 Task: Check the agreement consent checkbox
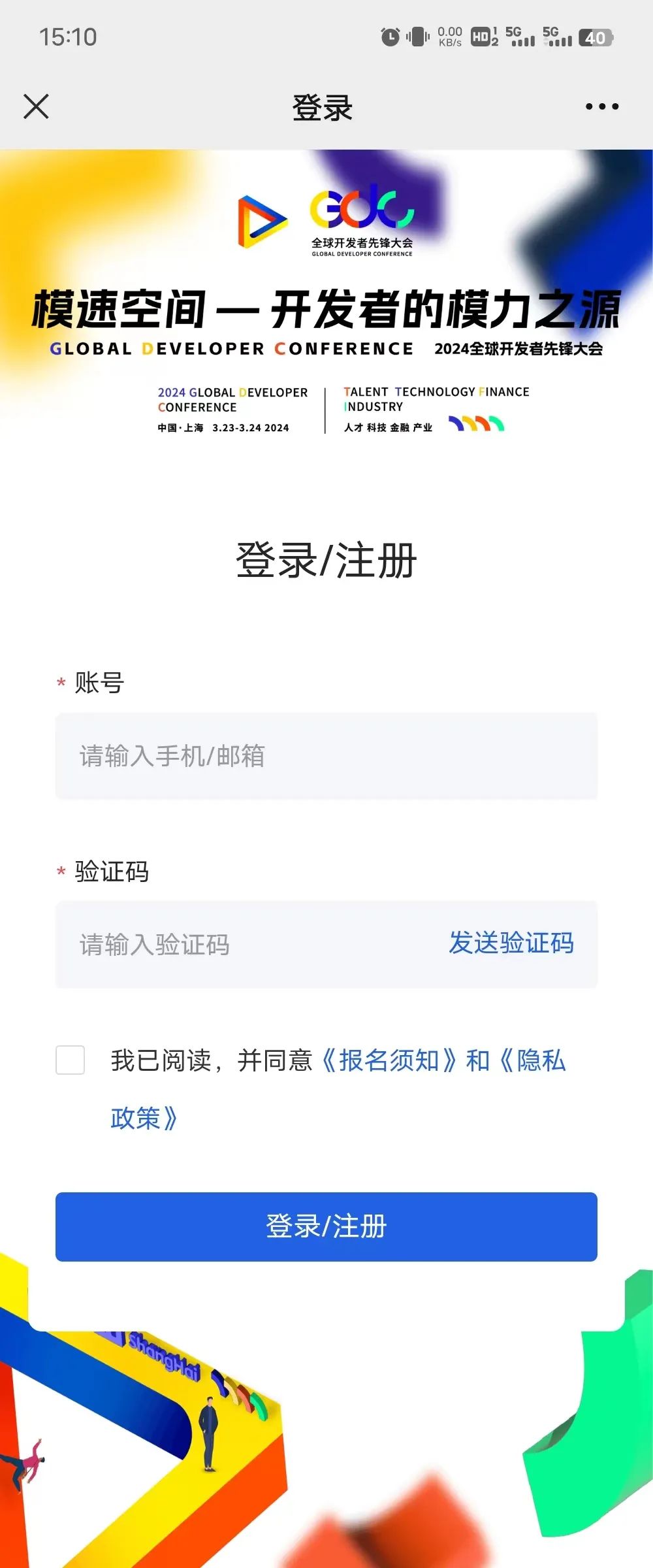pos(70,1057)
